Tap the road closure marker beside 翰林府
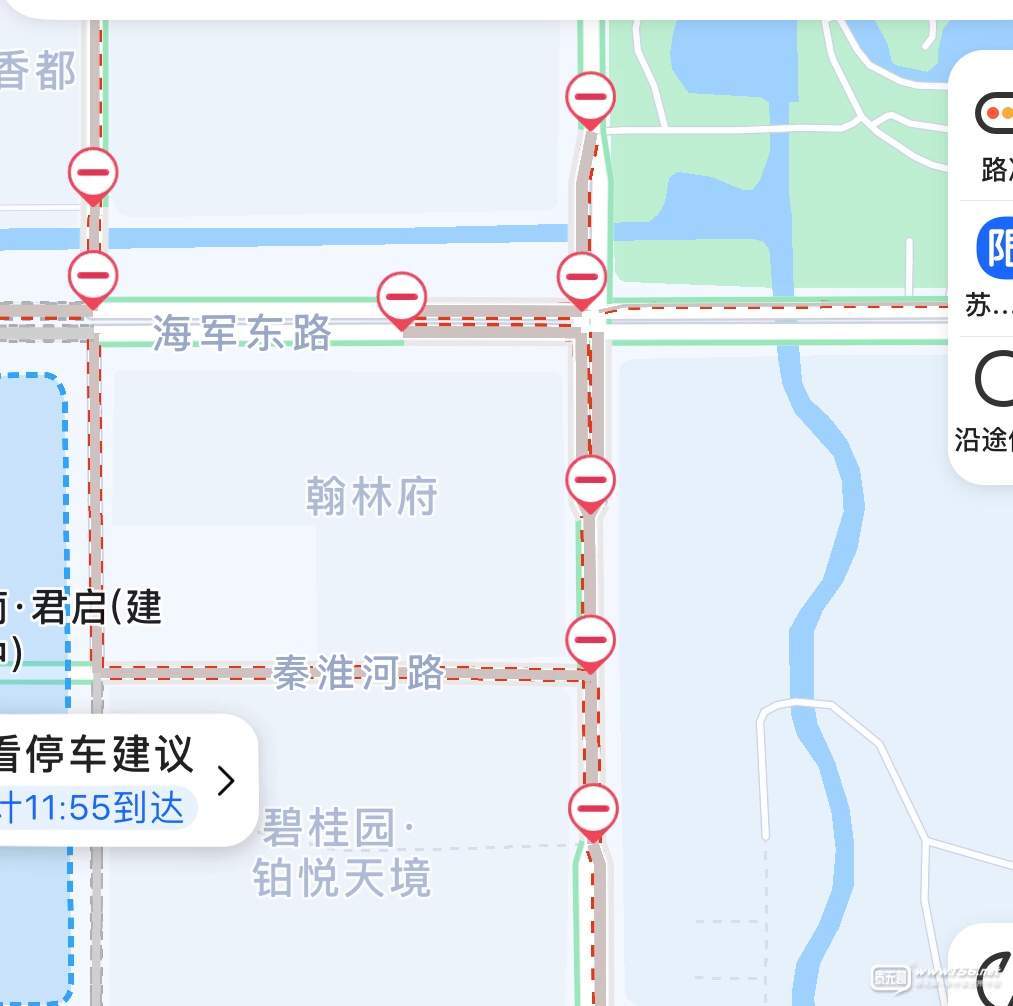 [x=590, y=482]
